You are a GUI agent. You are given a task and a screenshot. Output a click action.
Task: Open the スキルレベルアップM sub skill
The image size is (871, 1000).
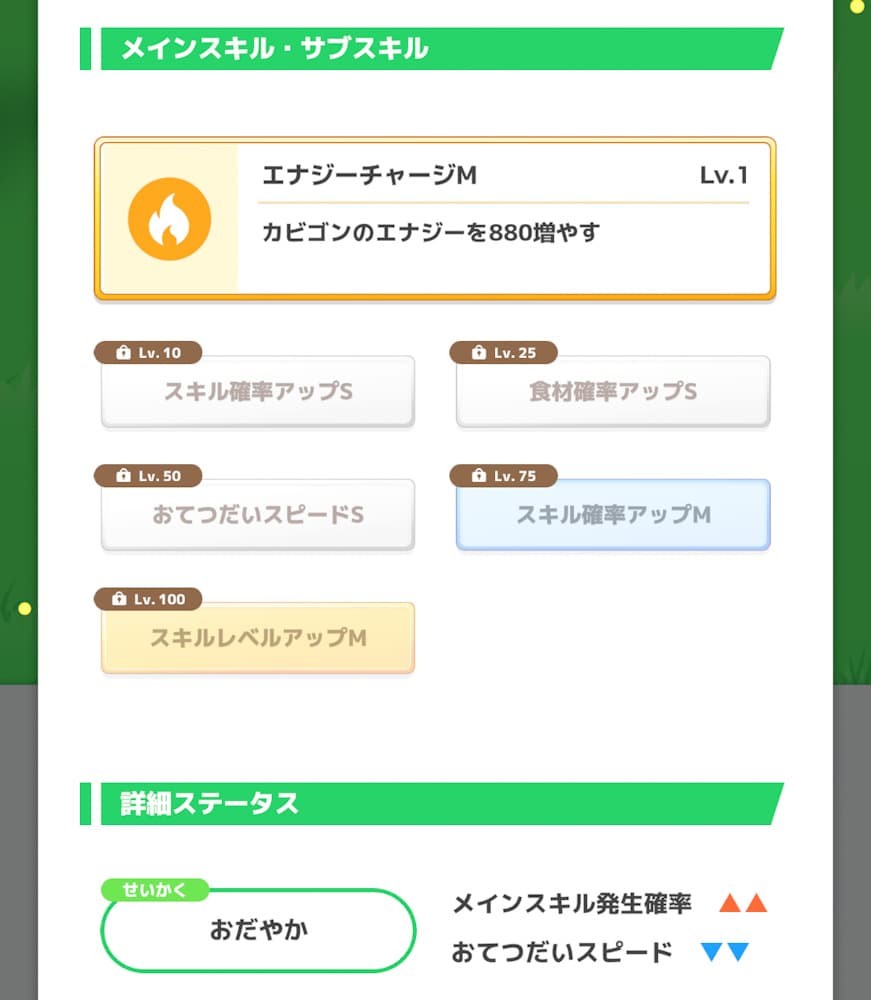click(258, 638)
